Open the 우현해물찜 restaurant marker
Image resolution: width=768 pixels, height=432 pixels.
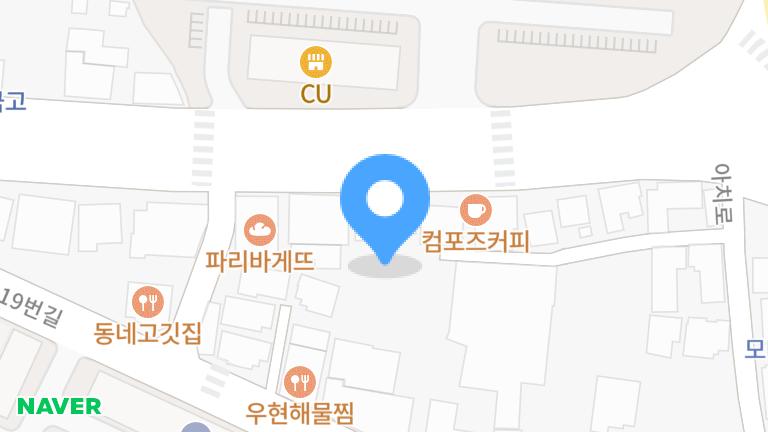click(300, 380)
